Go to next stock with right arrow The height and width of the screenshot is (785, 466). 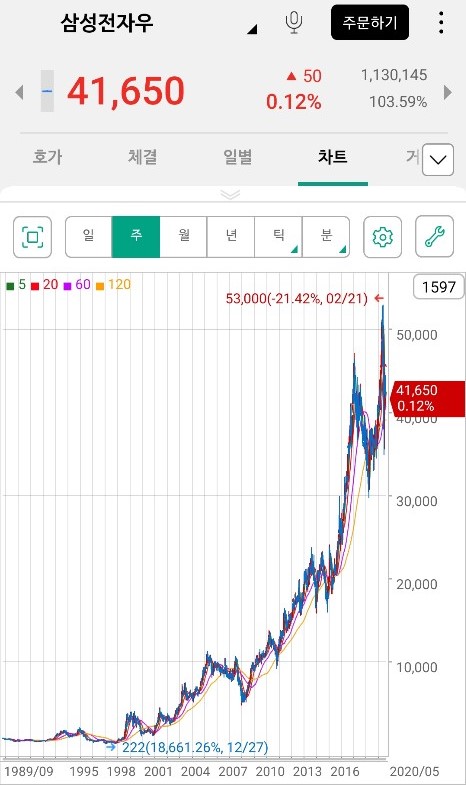tap(448, 92)
